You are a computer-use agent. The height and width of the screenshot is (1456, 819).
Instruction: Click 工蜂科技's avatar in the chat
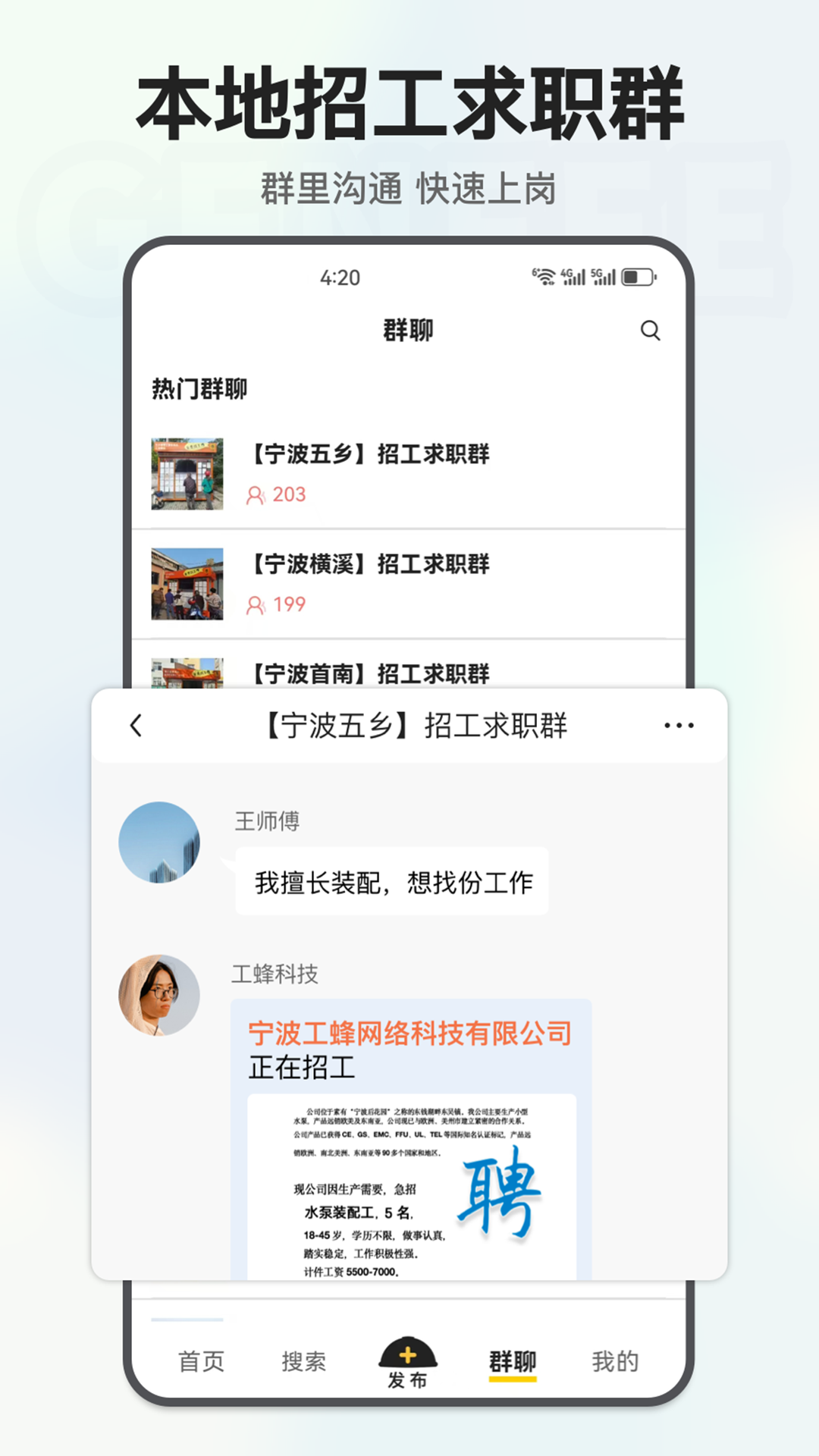point(159,996)
